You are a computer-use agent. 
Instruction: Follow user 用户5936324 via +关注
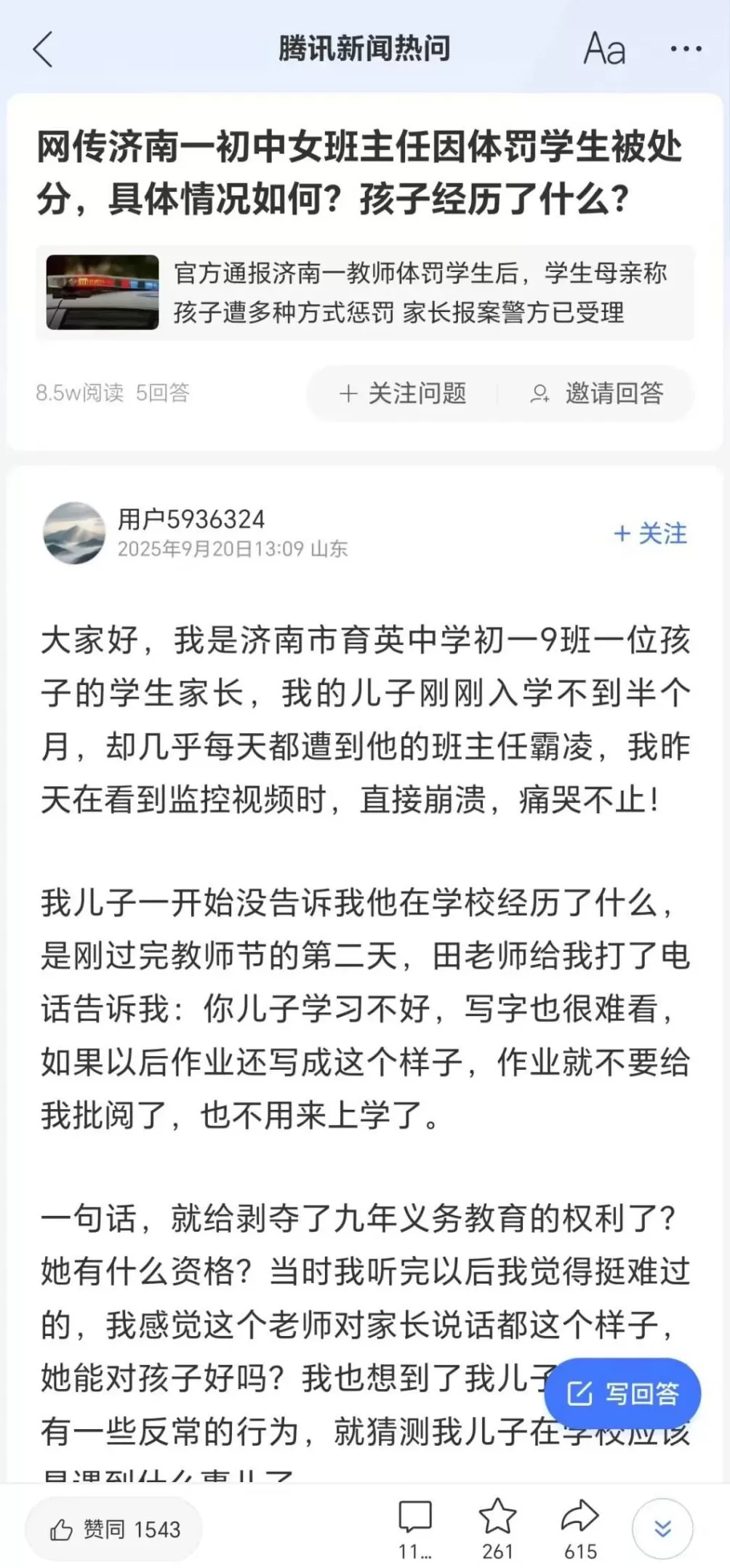coord(651,534)
